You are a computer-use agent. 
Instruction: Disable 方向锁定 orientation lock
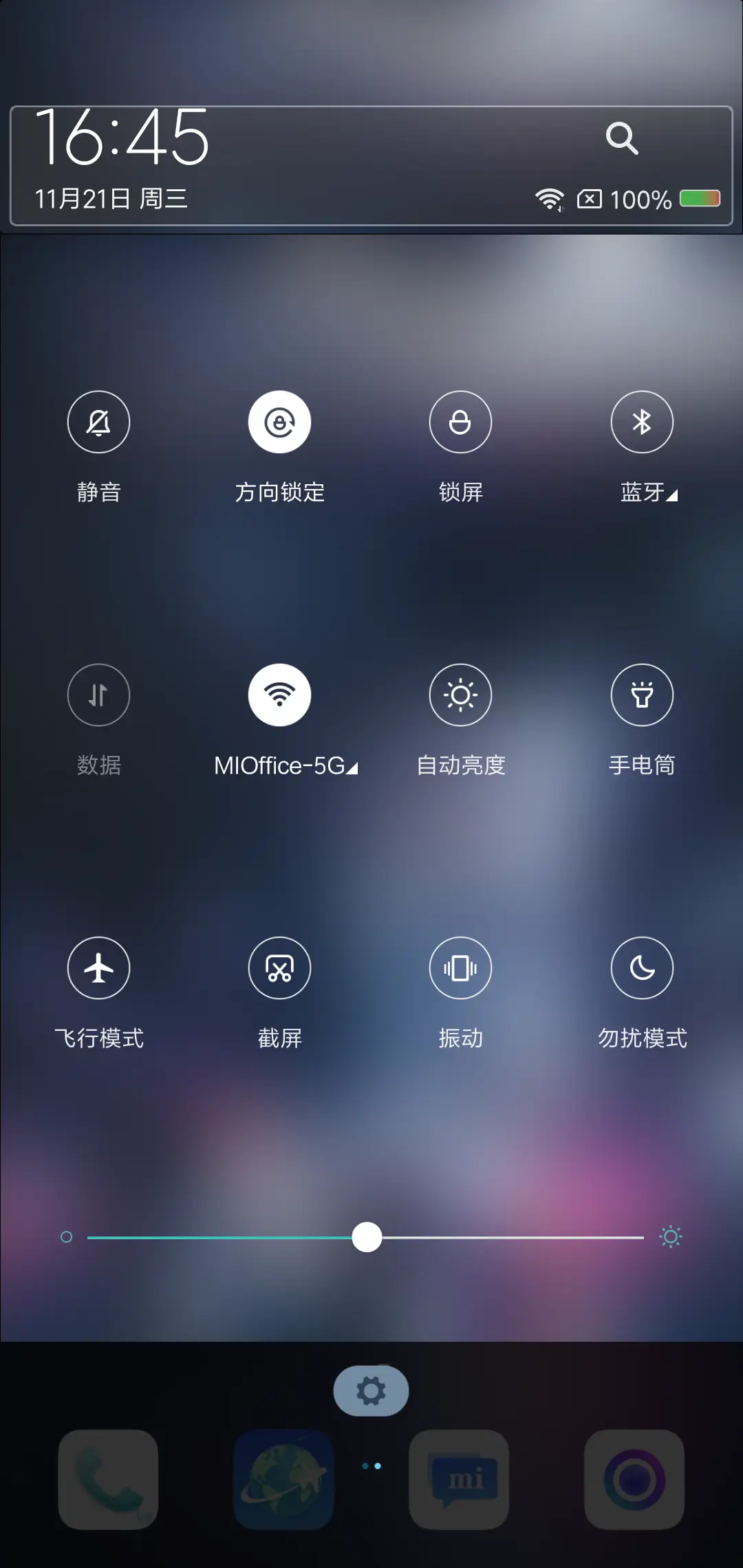tap(279, 422)
